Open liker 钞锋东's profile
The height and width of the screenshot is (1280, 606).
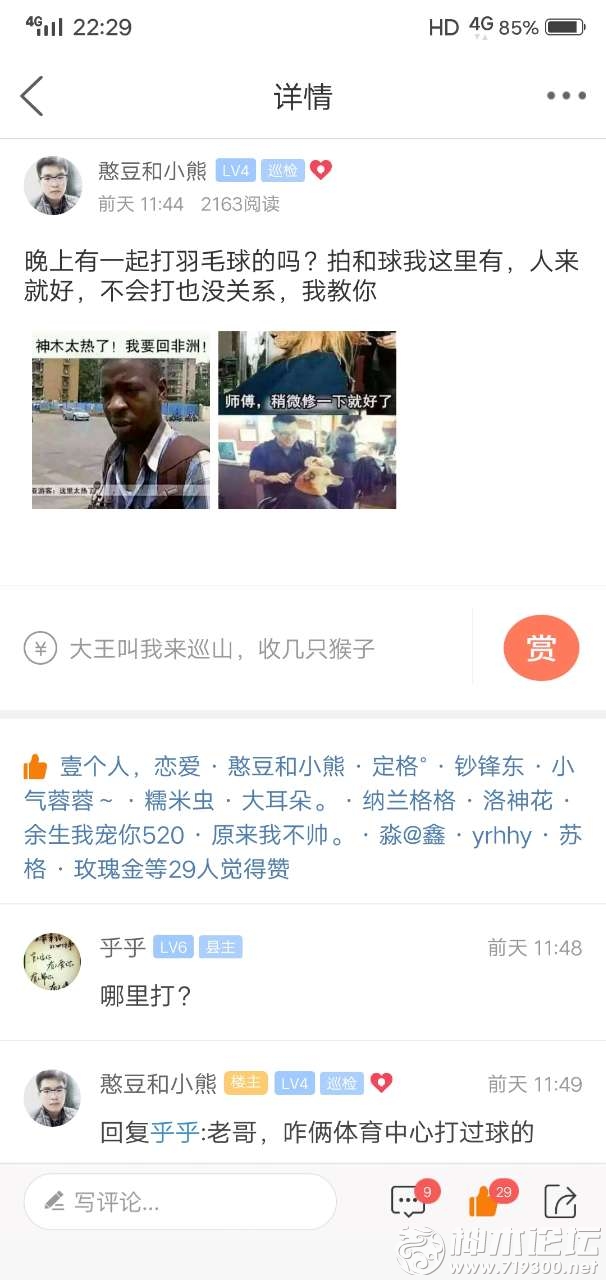pos(489,767)
